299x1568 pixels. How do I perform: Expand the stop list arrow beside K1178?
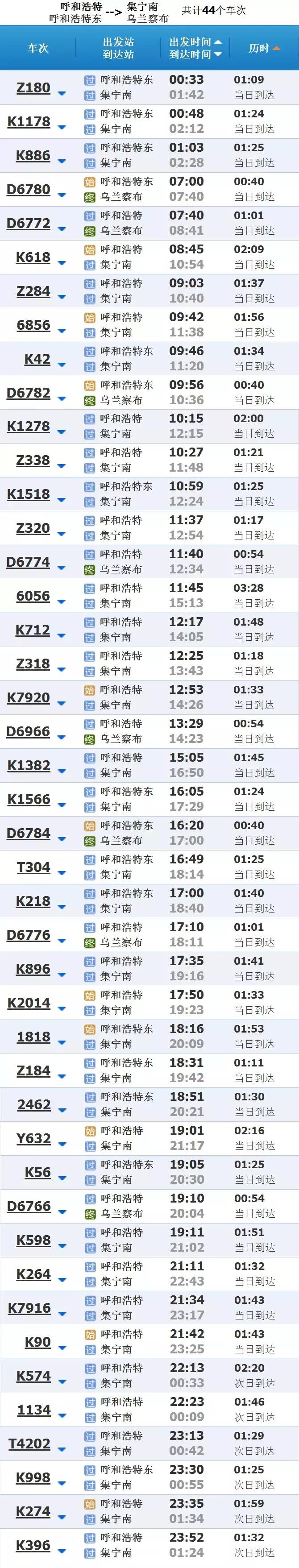[62, 127]
